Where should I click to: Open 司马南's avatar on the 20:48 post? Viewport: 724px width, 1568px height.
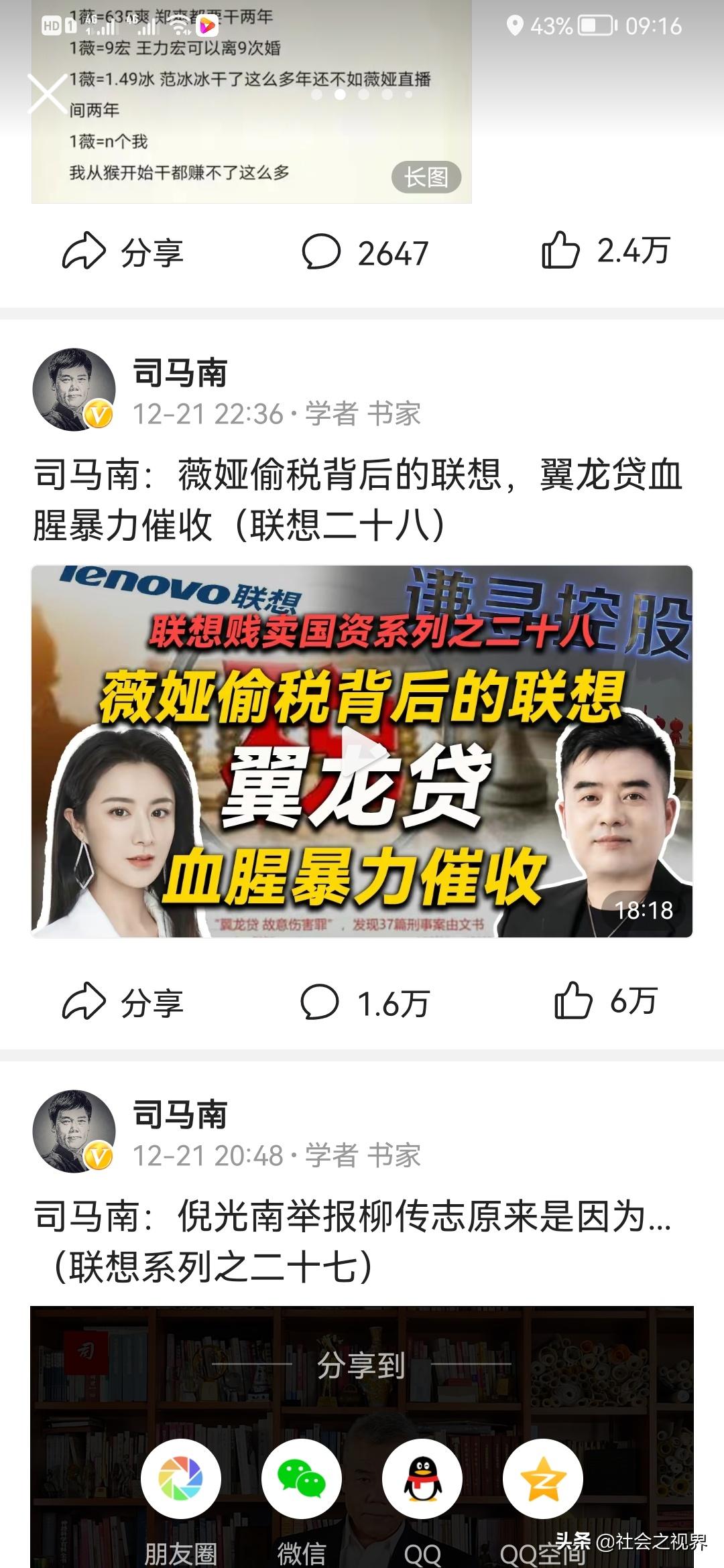click(x=74, y=1131)
